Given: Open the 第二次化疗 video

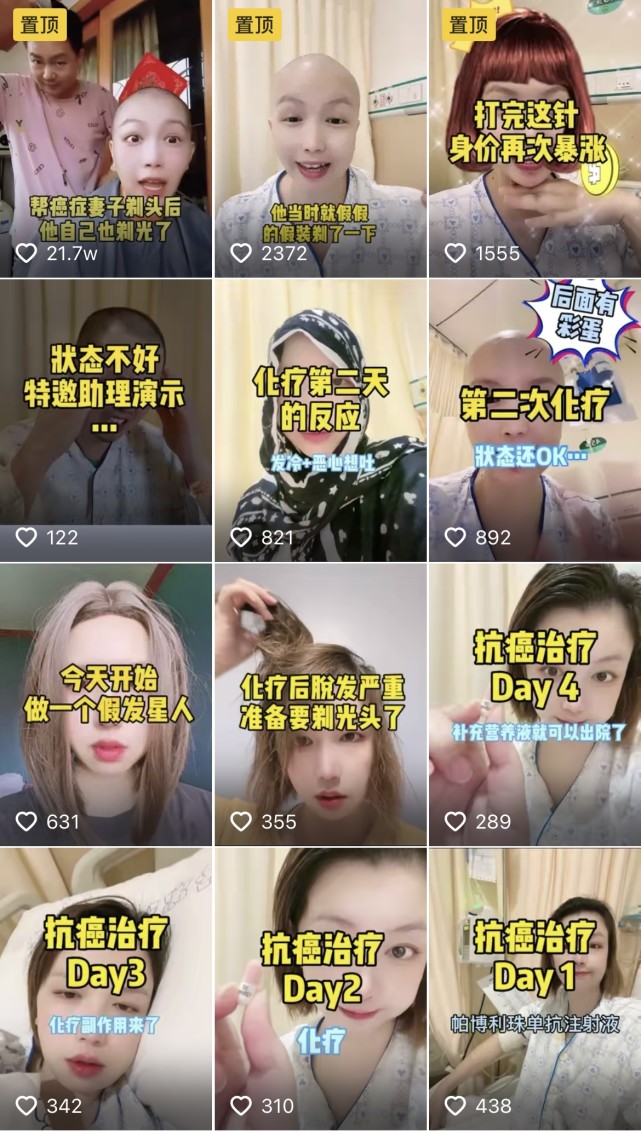Looking at the screenshot, I should click(535, 420).
